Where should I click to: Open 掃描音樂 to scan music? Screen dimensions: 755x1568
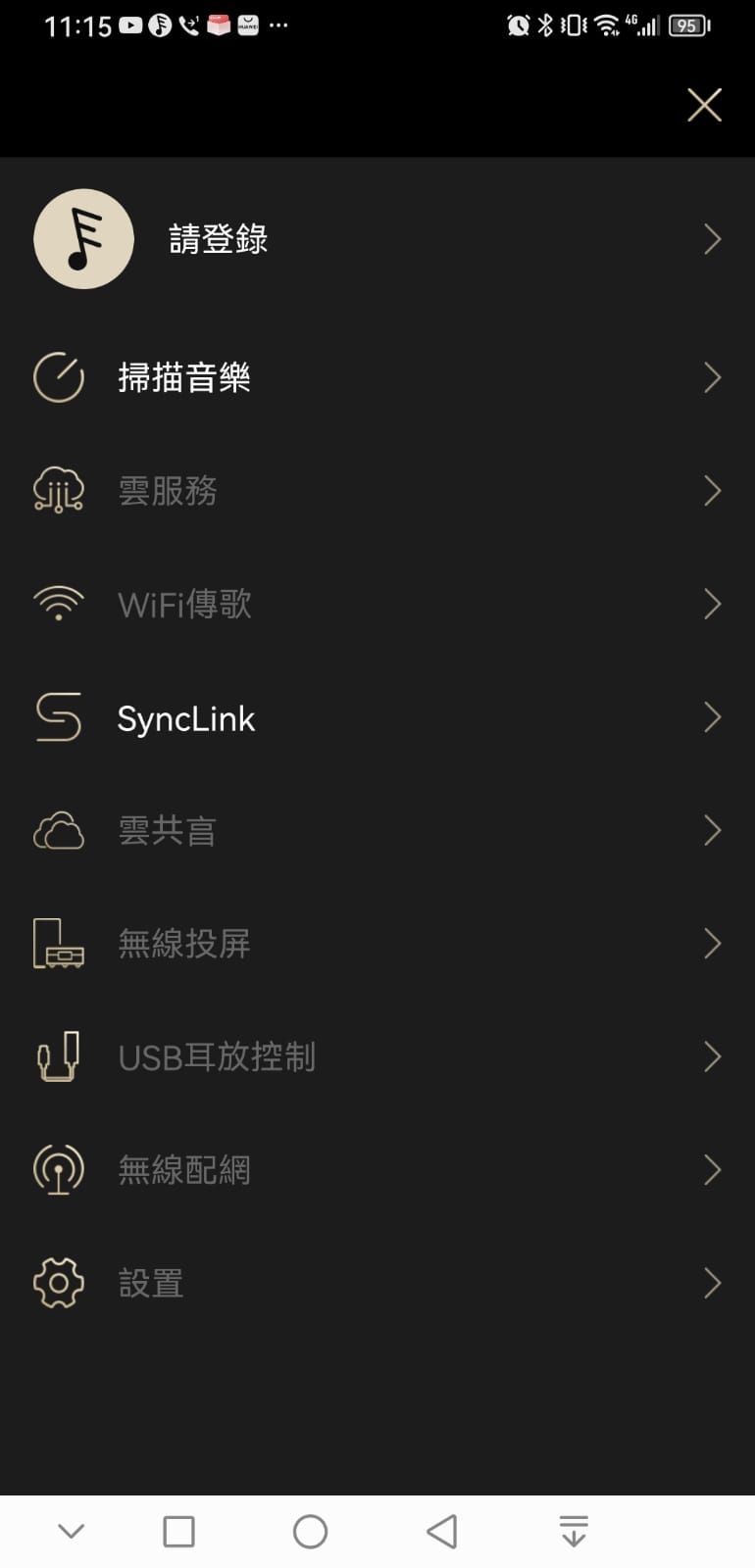click(377, 377)
